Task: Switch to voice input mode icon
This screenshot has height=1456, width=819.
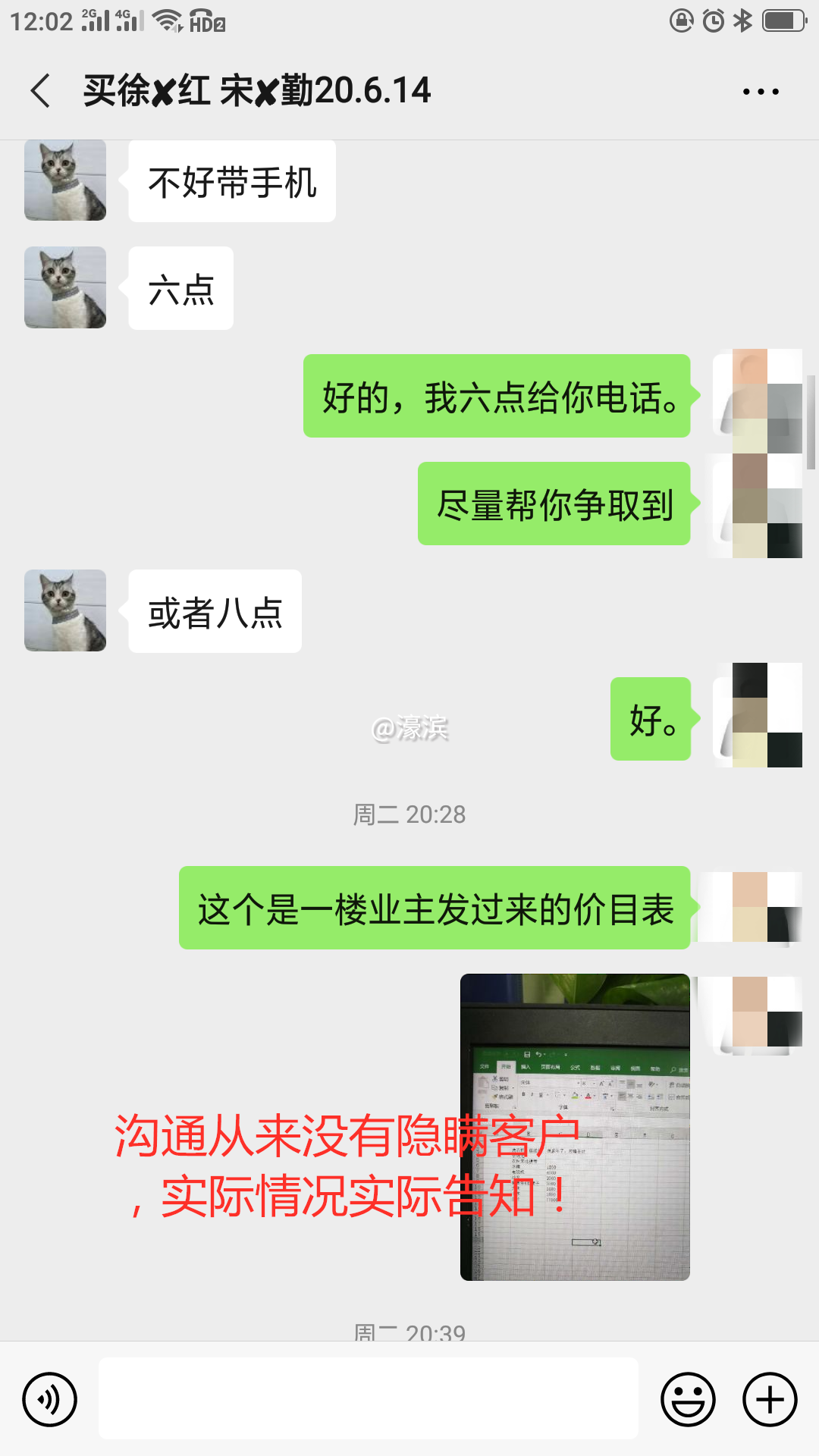Action: point(49,1399)
